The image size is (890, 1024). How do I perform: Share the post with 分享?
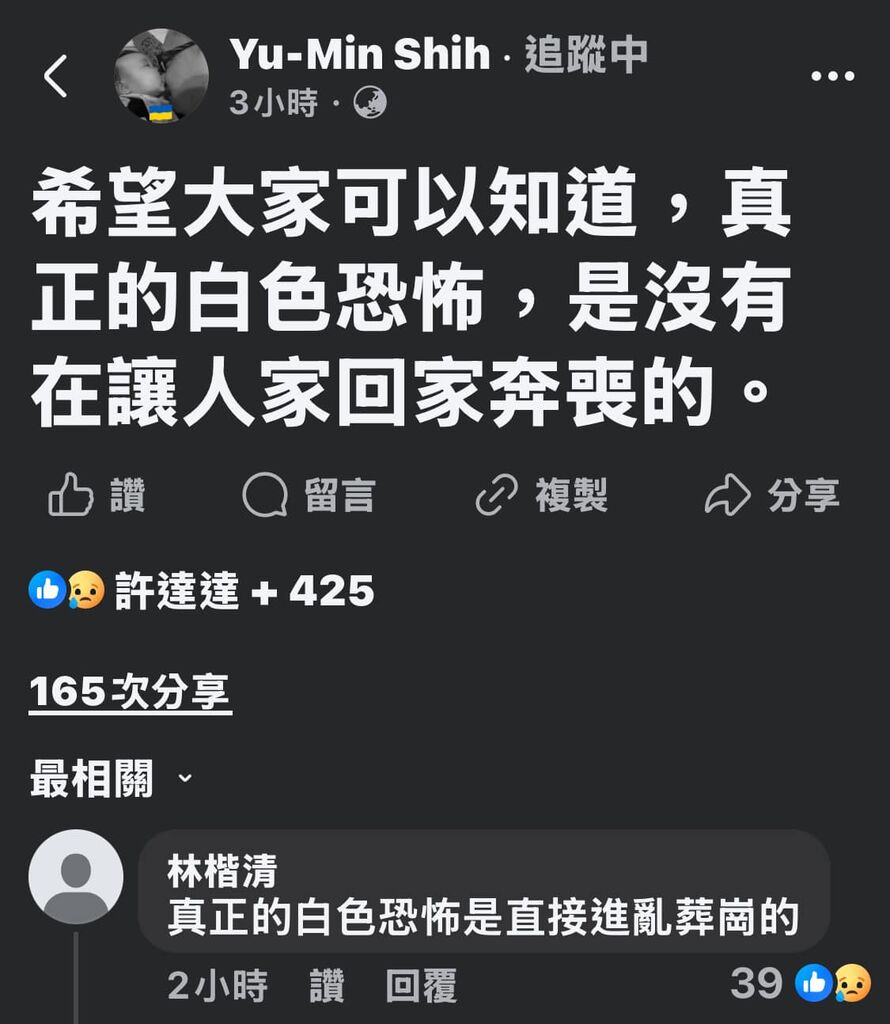tap(771, 495)
